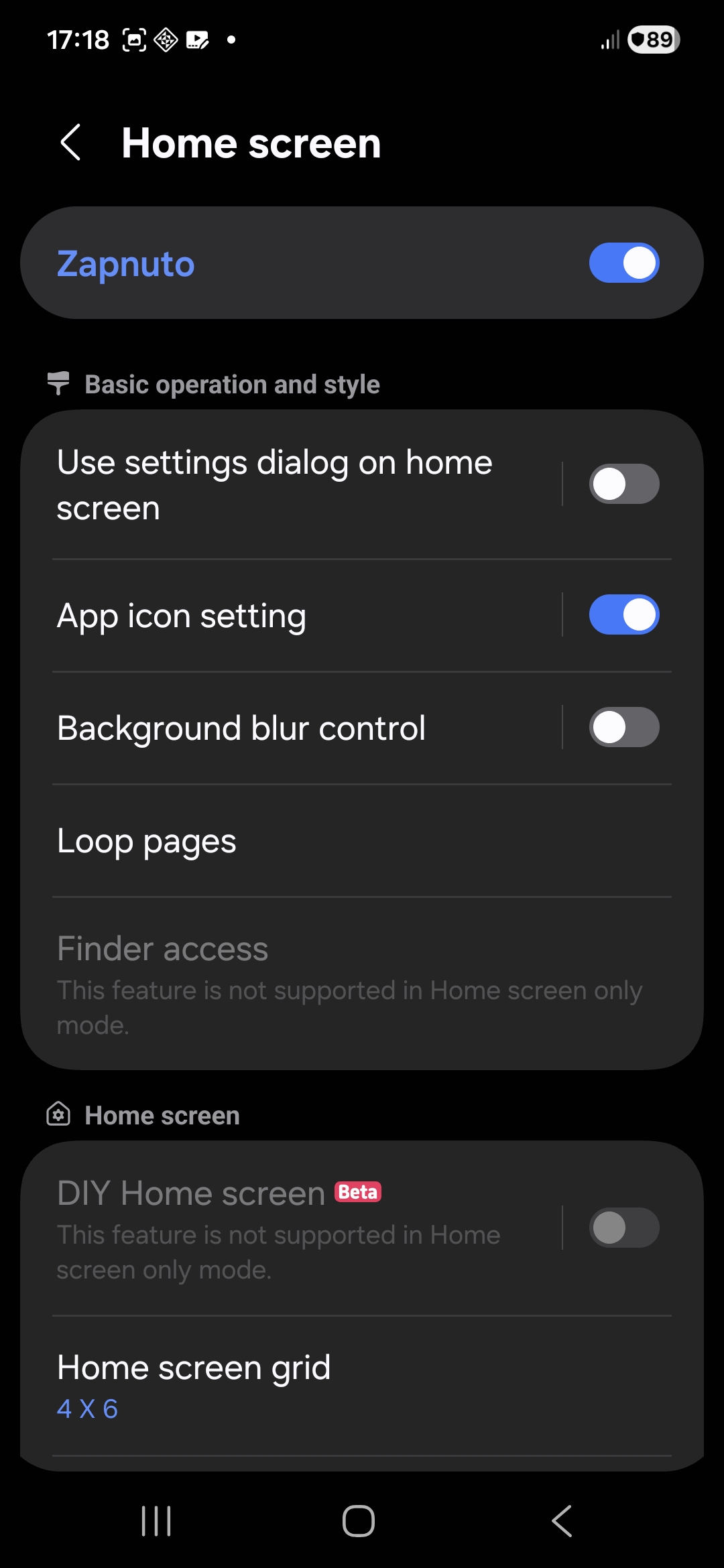Open Use settings dialog on home screen details
Image resolution: width=724 pixels, height=1568 pixels.
click(x=282, y=485)
